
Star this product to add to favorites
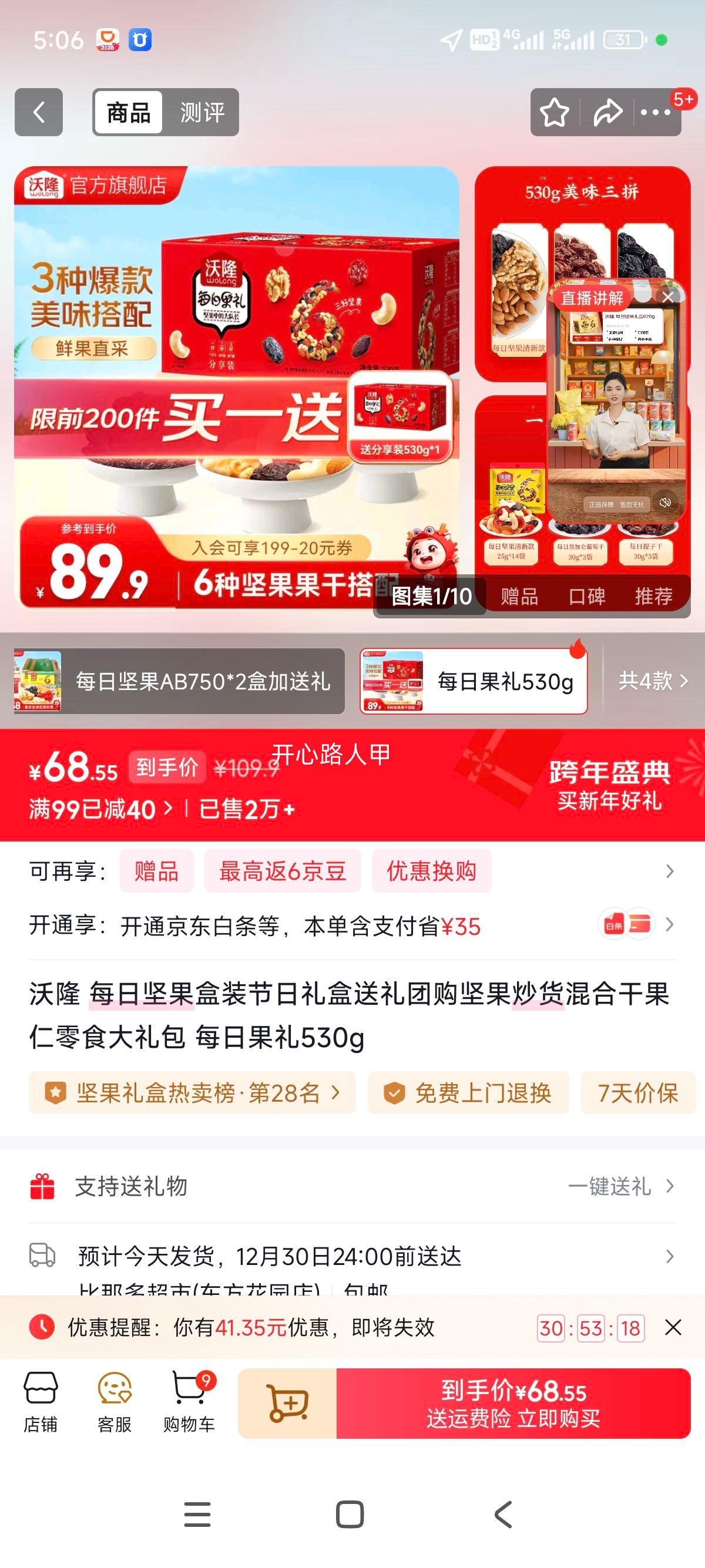coord(555,112)
